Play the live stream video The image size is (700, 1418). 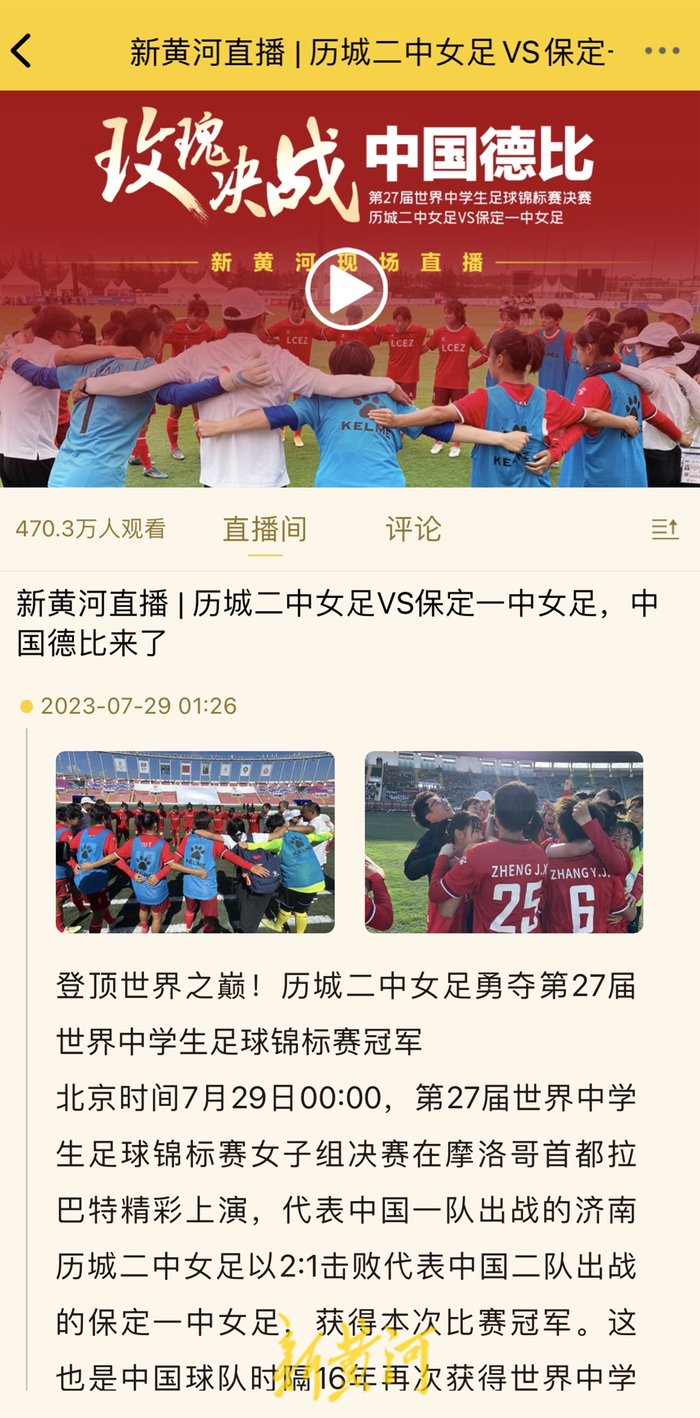346,289
